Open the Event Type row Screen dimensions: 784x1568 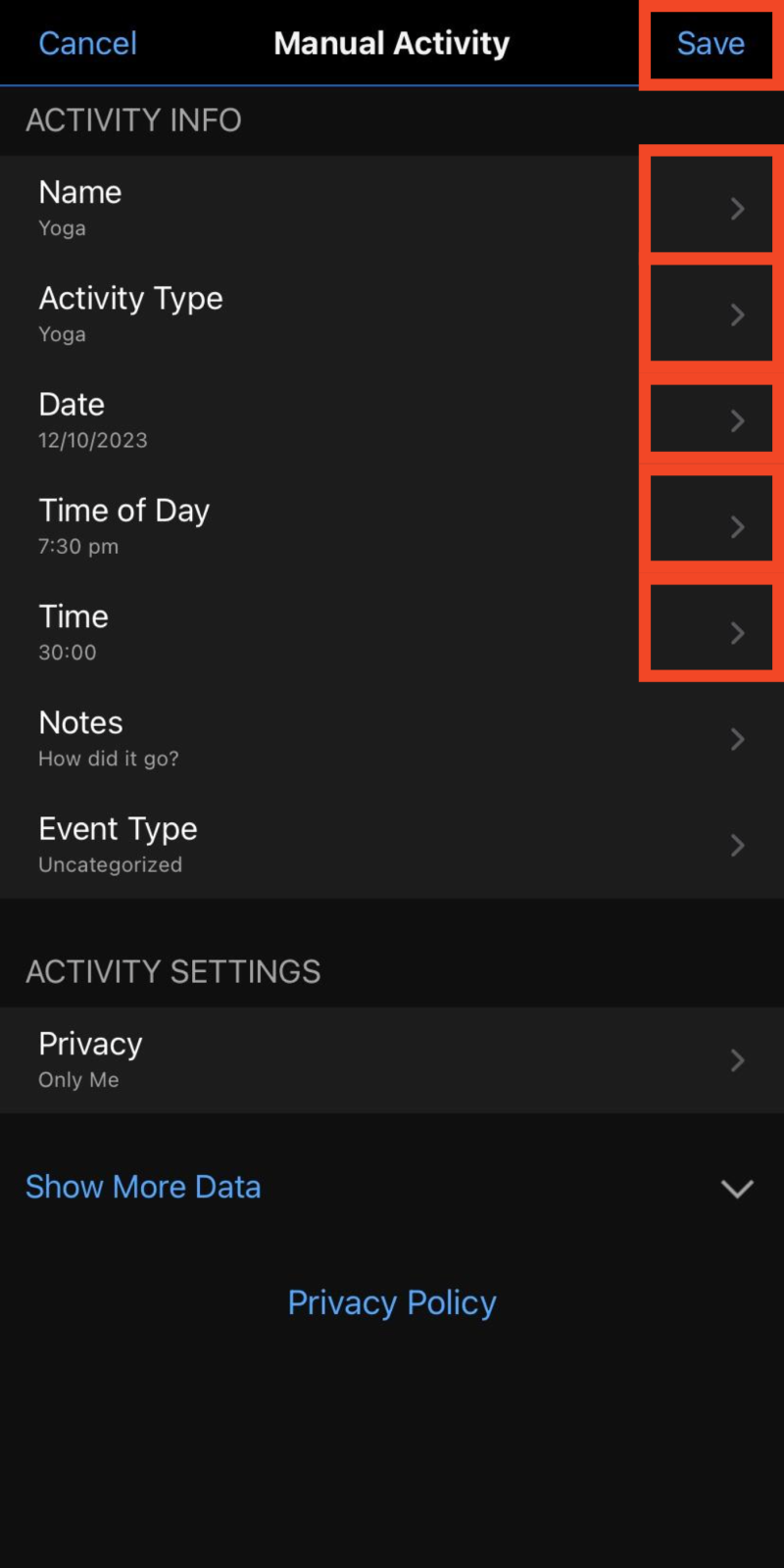tap(392, 845)
